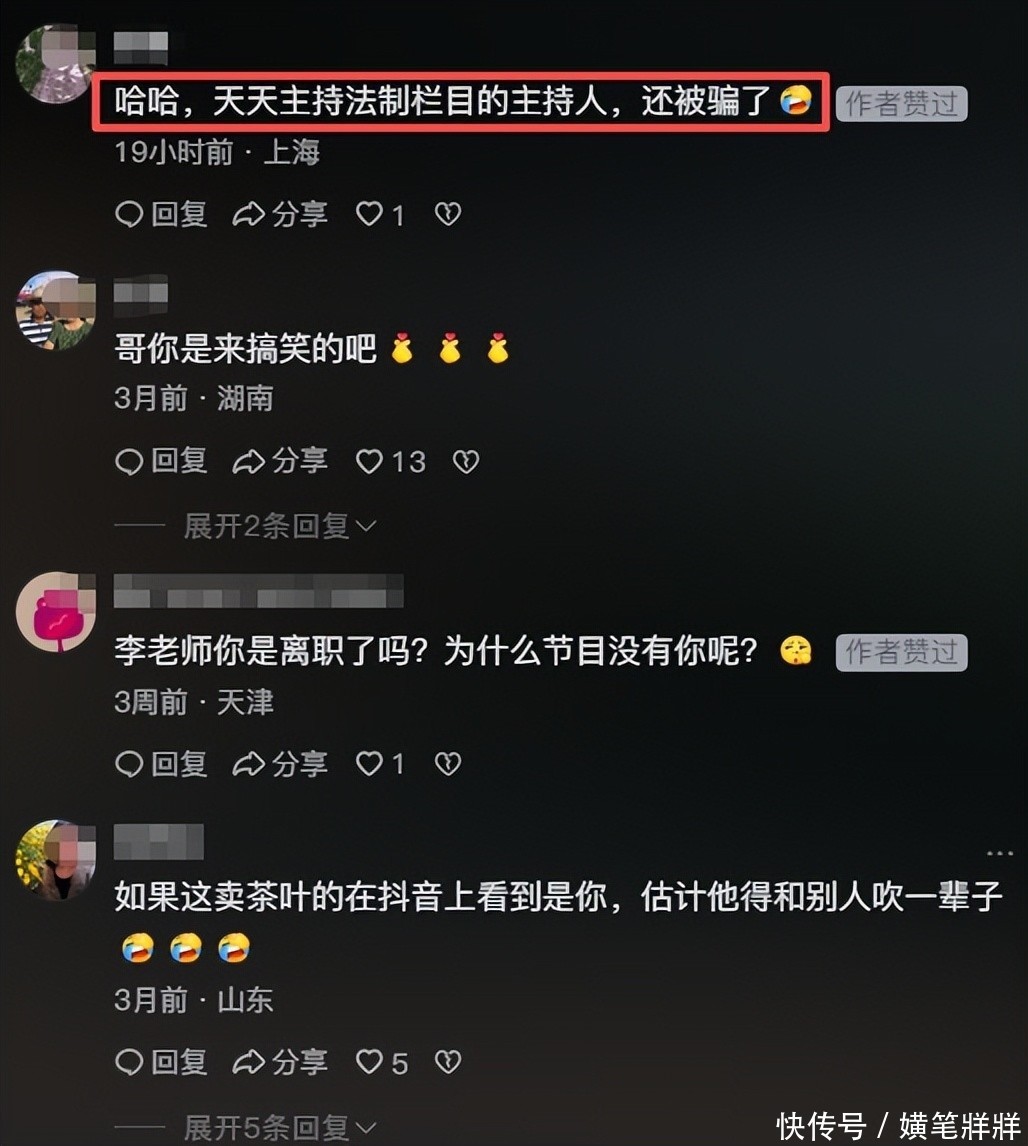
Task: Like the '哥你是来搞笑的吧' comment
Action: click(371, 461)
